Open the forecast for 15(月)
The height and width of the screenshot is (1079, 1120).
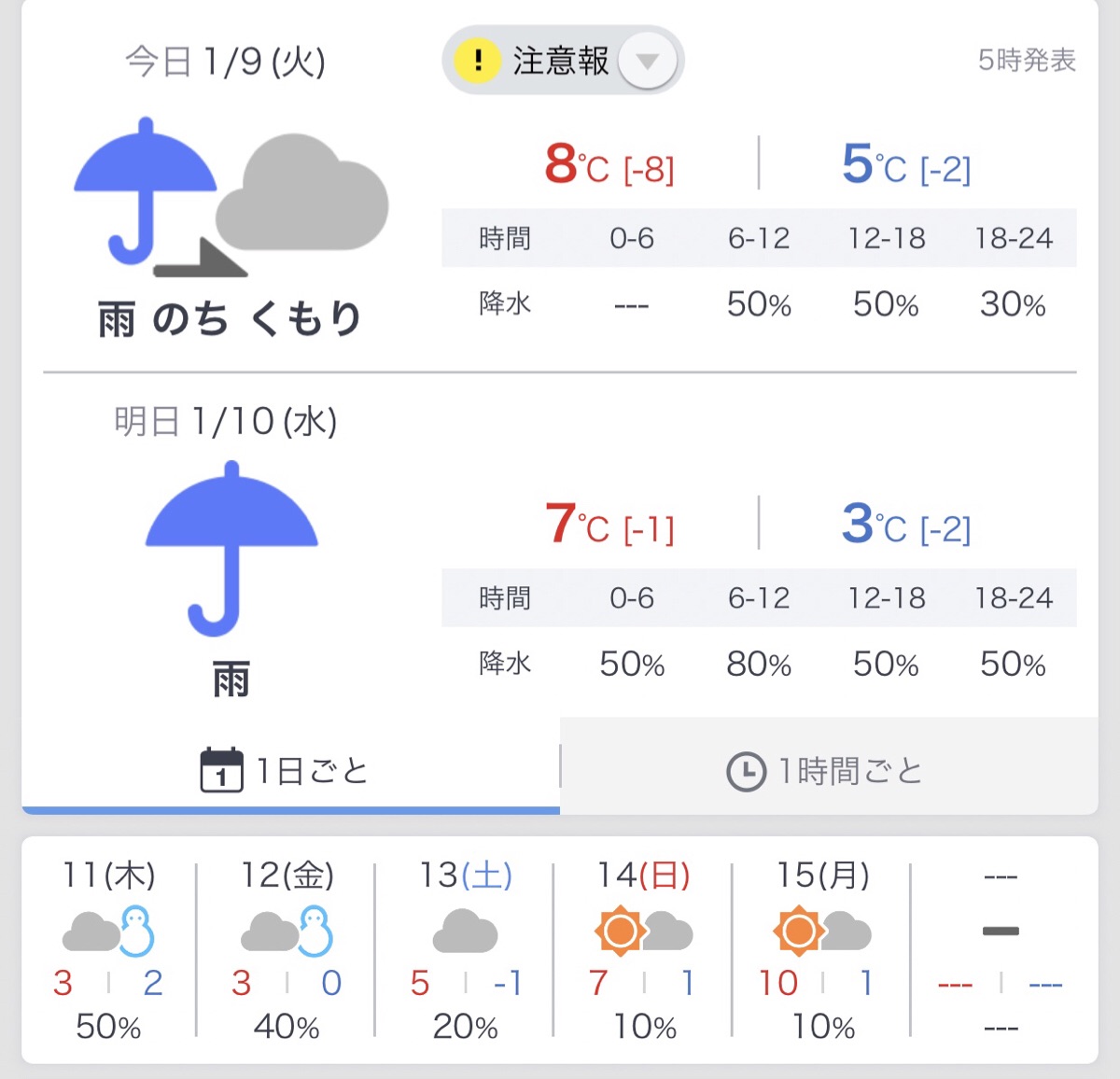(x=822, y=949)
